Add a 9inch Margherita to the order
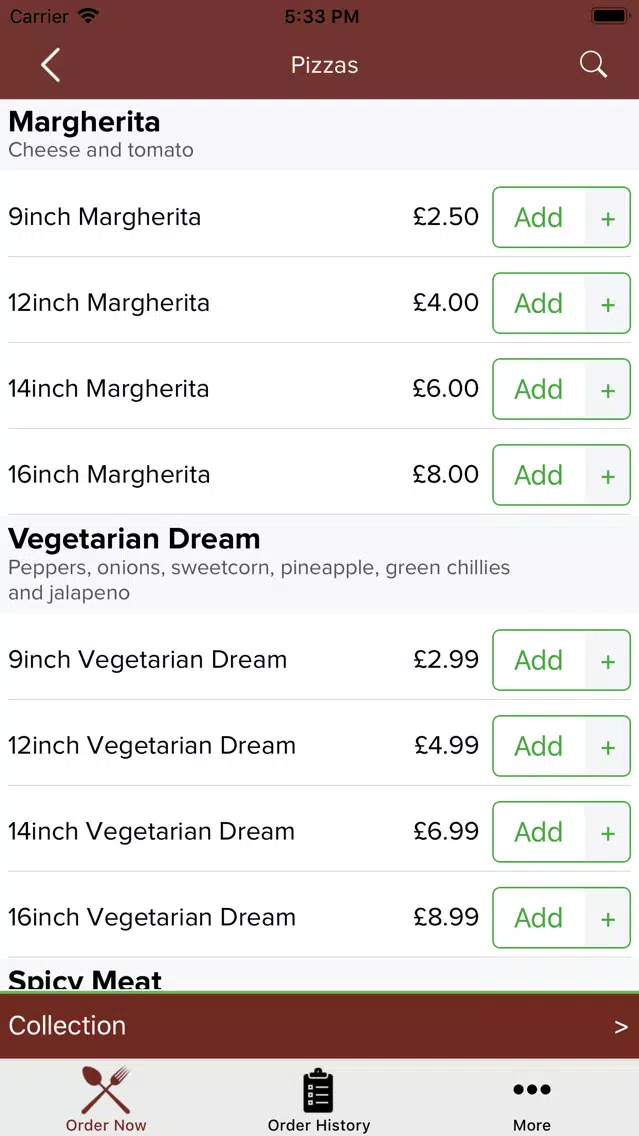This screenshot has height=1136, width=639. pyautogui.click(x=561, y=217)
